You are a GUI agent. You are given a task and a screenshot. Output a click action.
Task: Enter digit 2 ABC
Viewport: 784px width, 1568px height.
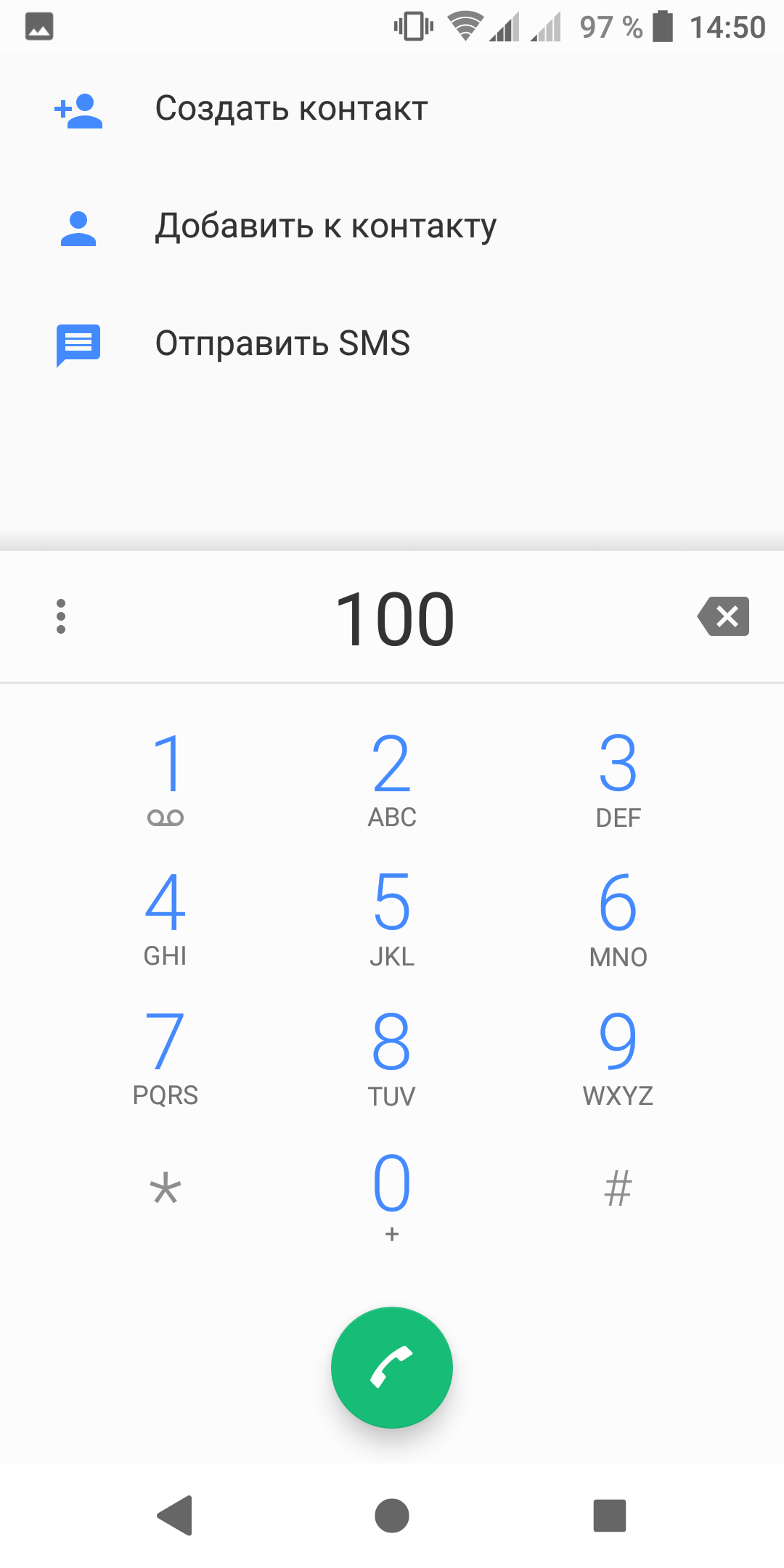click(x=392, y=777)
